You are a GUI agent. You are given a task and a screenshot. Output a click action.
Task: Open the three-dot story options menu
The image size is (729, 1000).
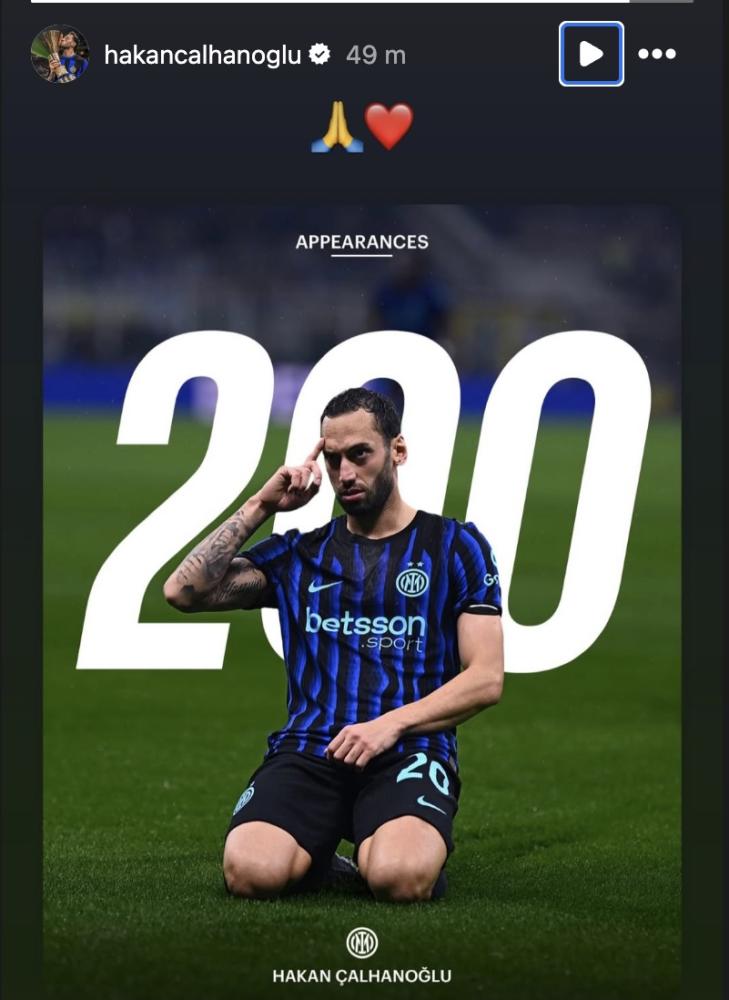point(657,54)
